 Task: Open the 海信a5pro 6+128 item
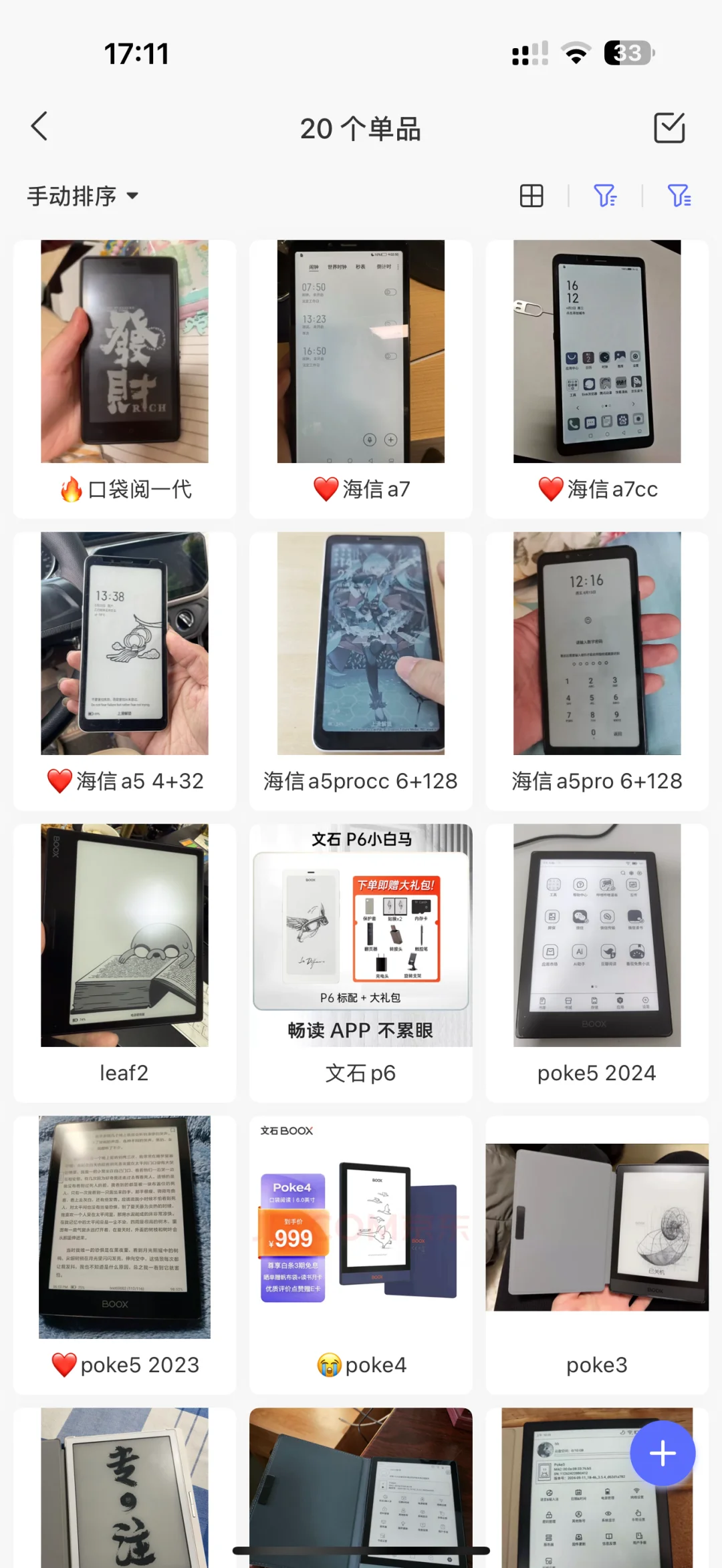click(597, 669)
